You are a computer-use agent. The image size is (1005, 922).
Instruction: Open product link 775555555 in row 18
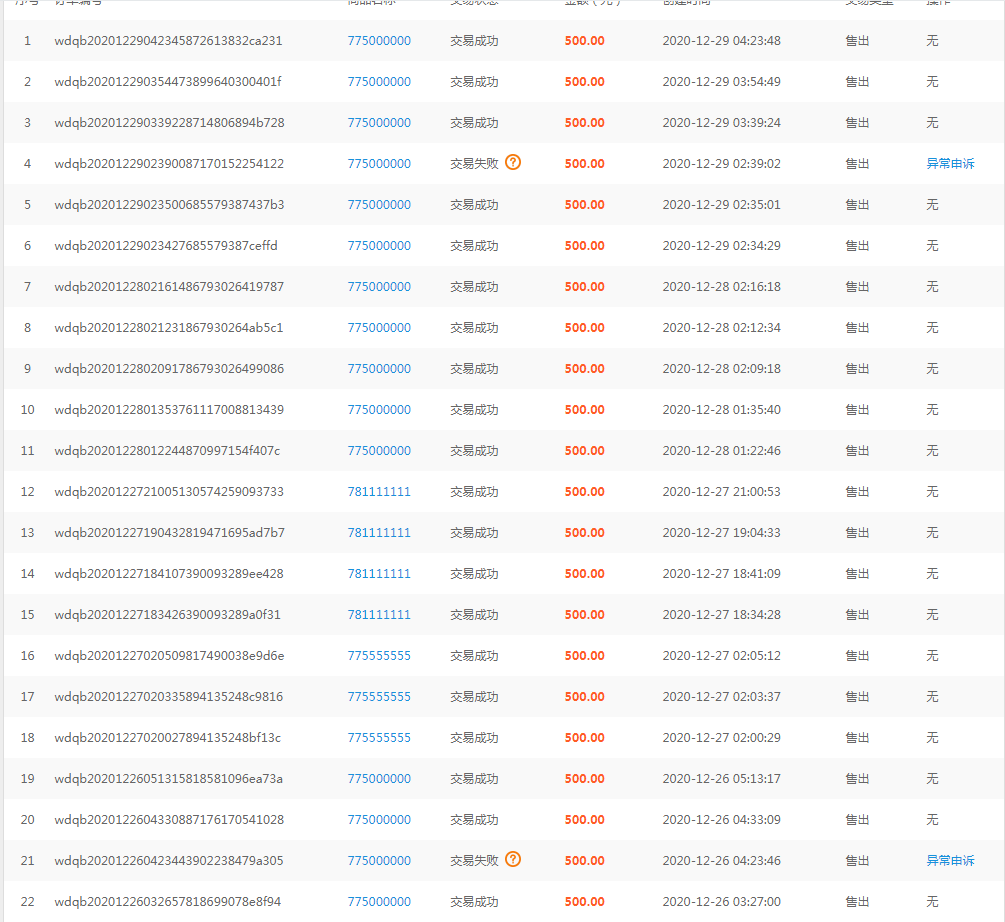pos(379,738)
